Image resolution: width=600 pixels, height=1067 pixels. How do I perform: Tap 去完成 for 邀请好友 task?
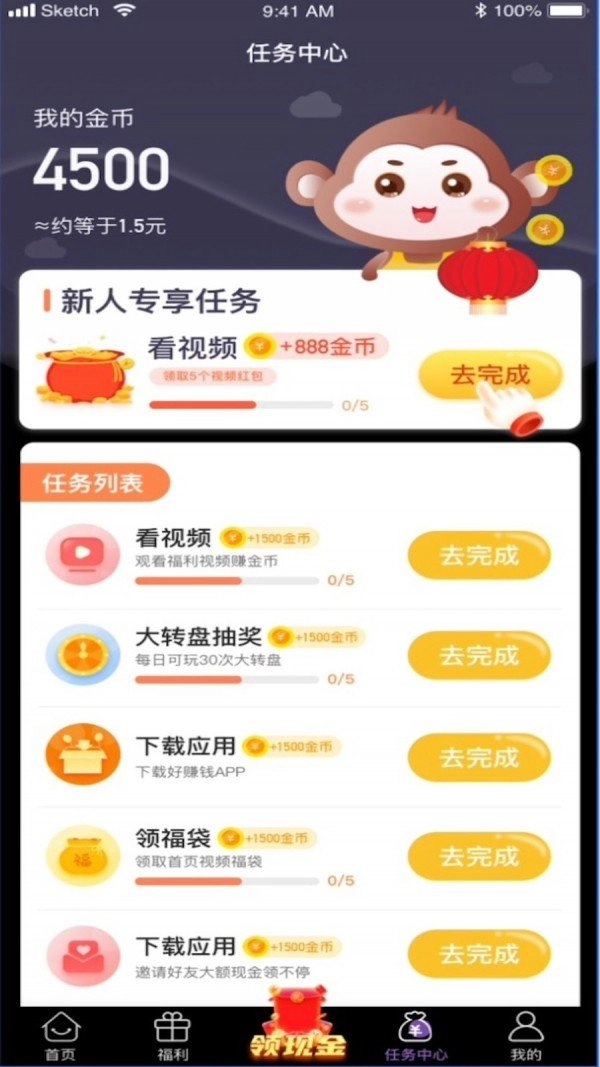[479, 953]
